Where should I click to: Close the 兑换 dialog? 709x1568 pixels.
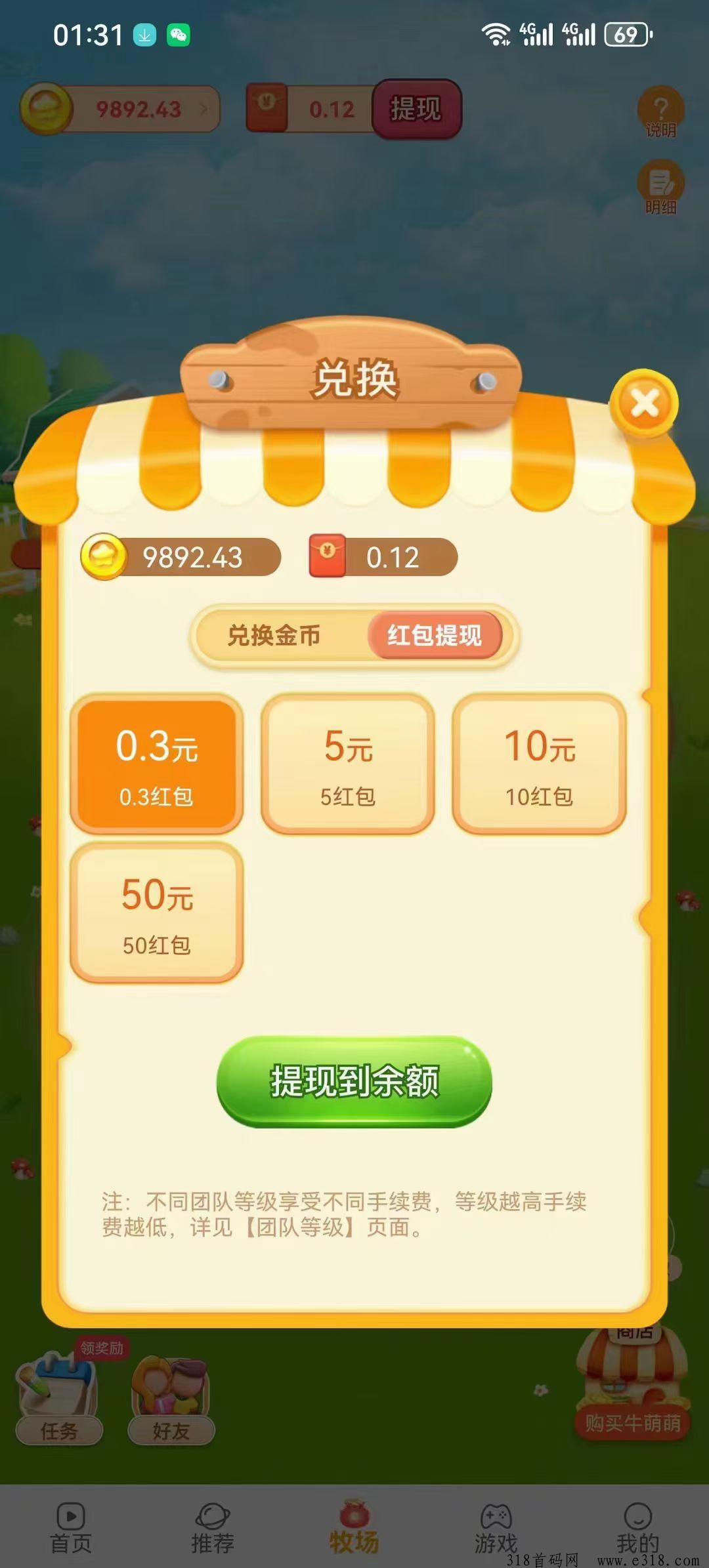pyautogui.click(x=644, y=403)
